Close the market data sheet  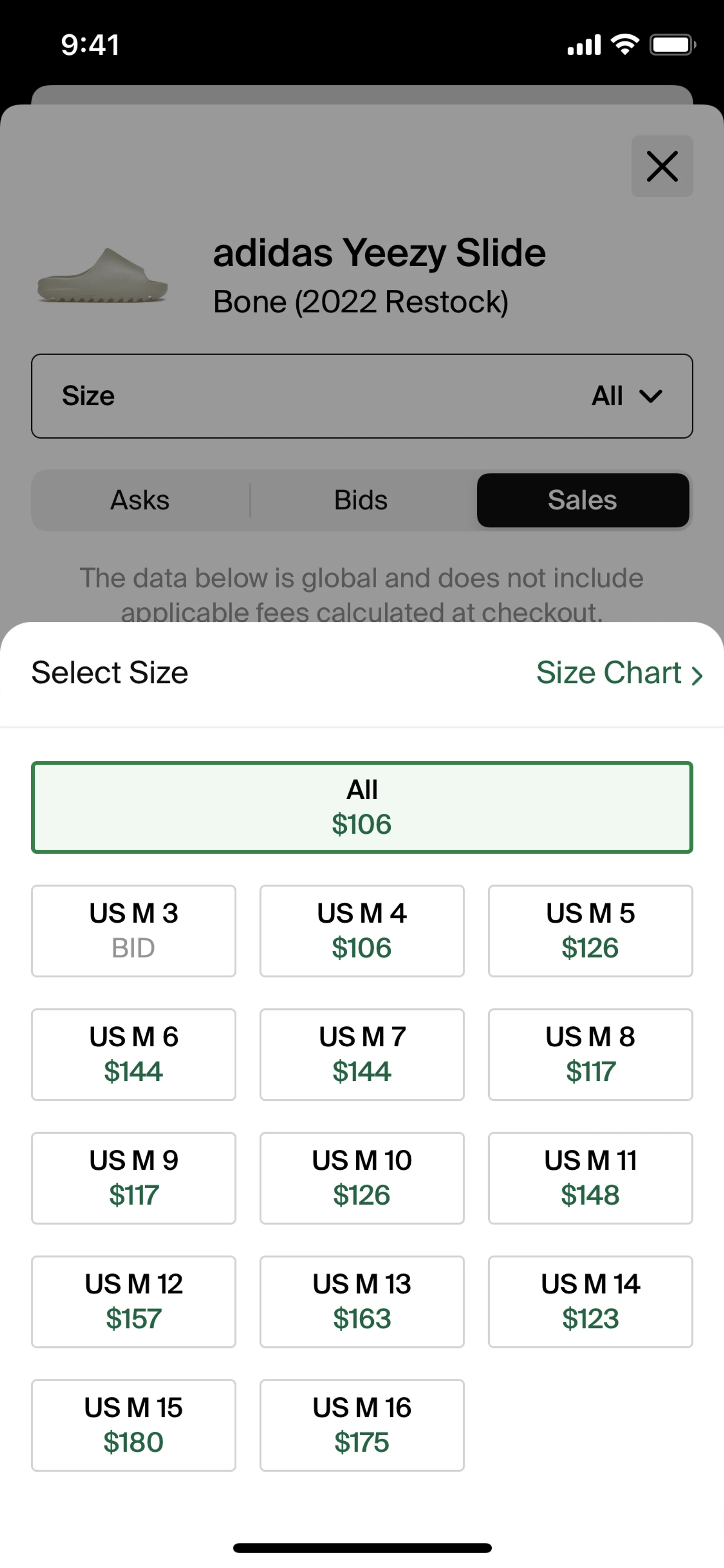[x=662, y=166]
